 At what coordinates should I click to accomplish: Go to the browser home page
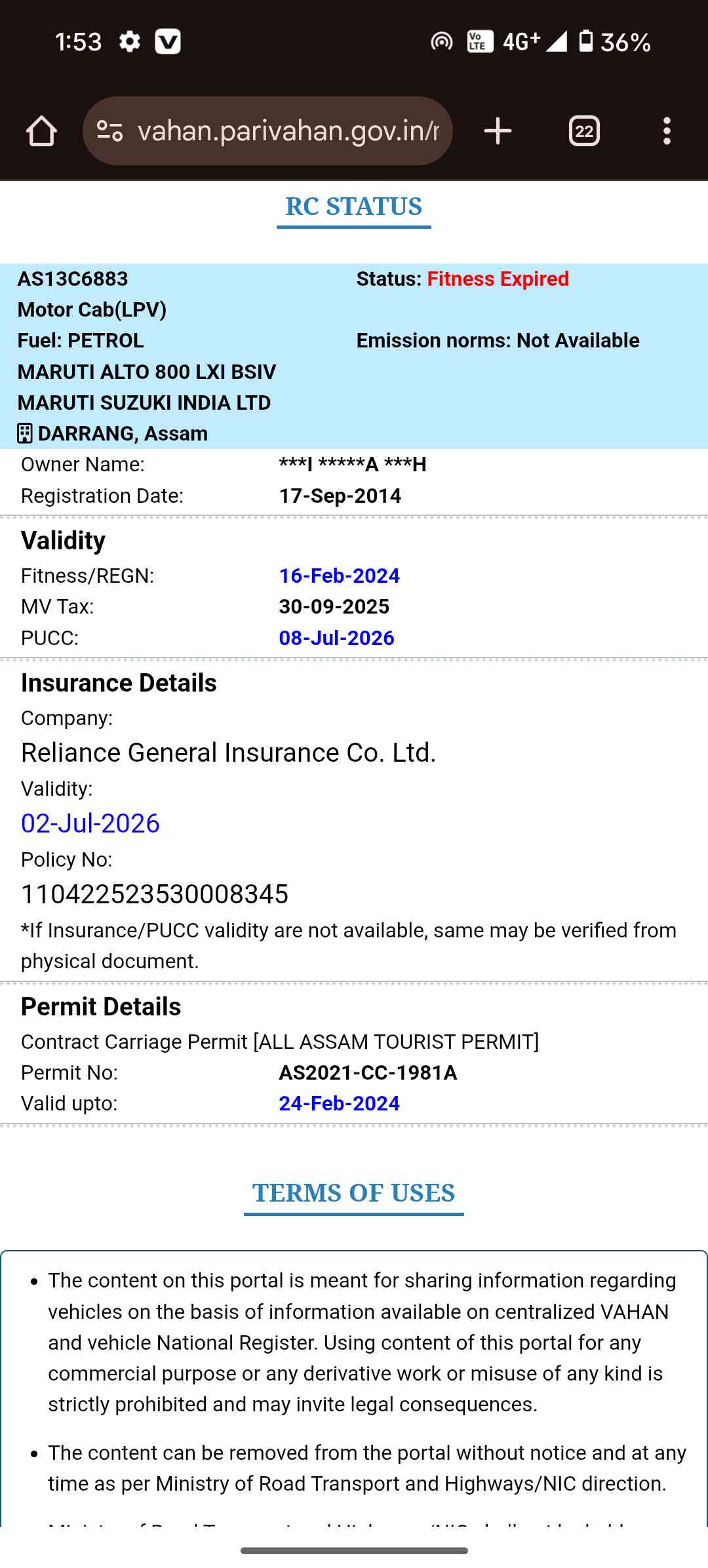click(x=41, y=131)
